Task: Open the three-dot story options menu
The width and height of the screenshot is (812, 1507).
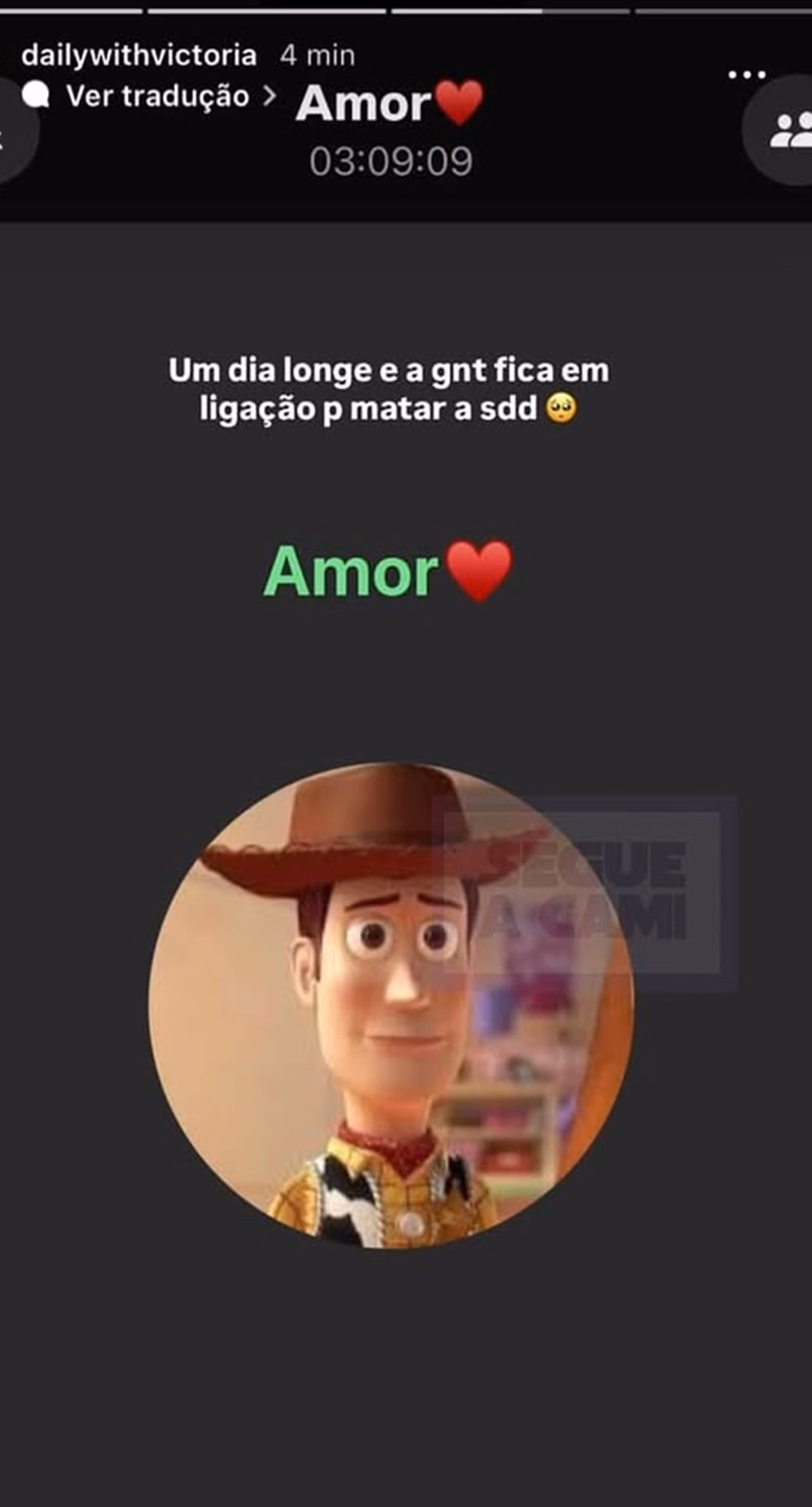Action: point(746,74)
